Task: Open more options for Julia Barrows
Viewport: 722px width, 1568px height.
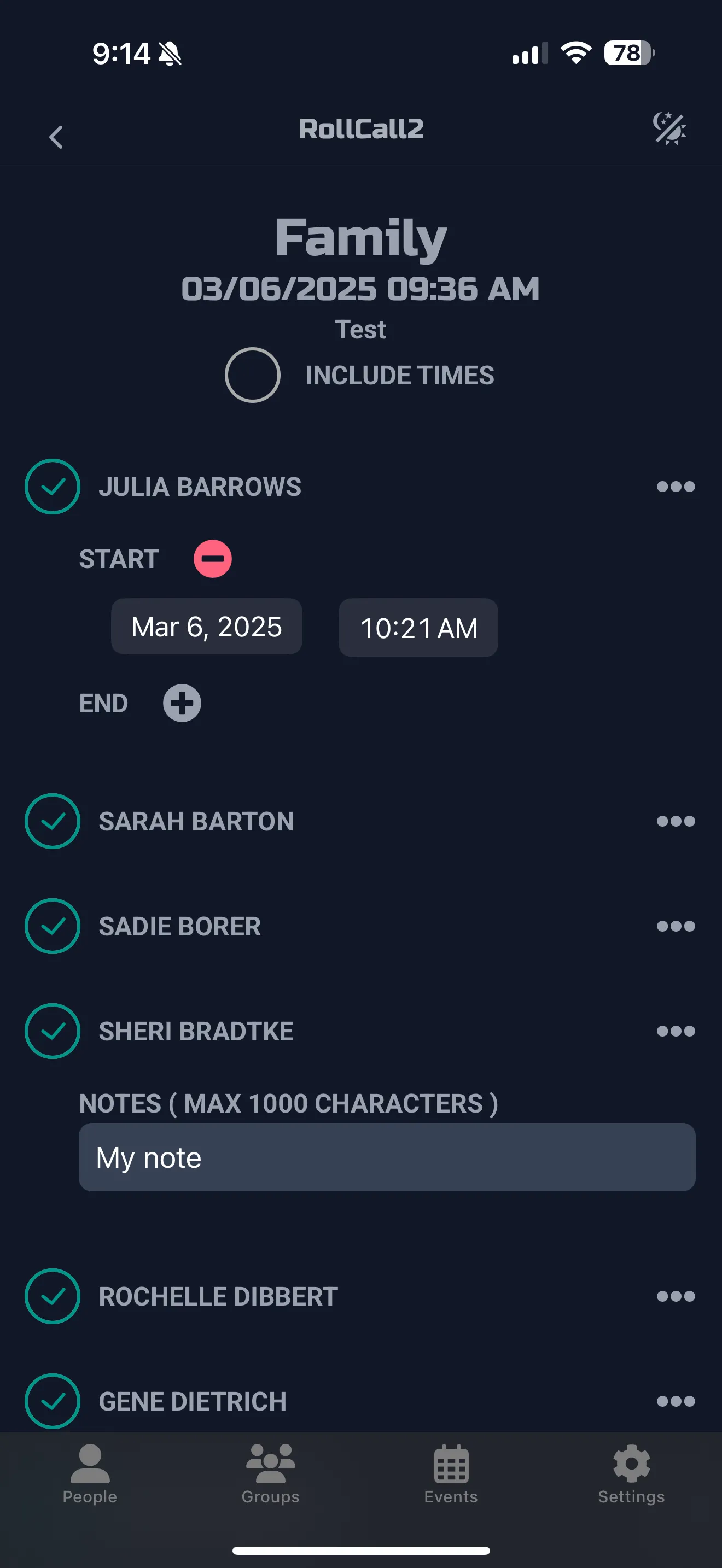Action: click(x=675, y=487)
